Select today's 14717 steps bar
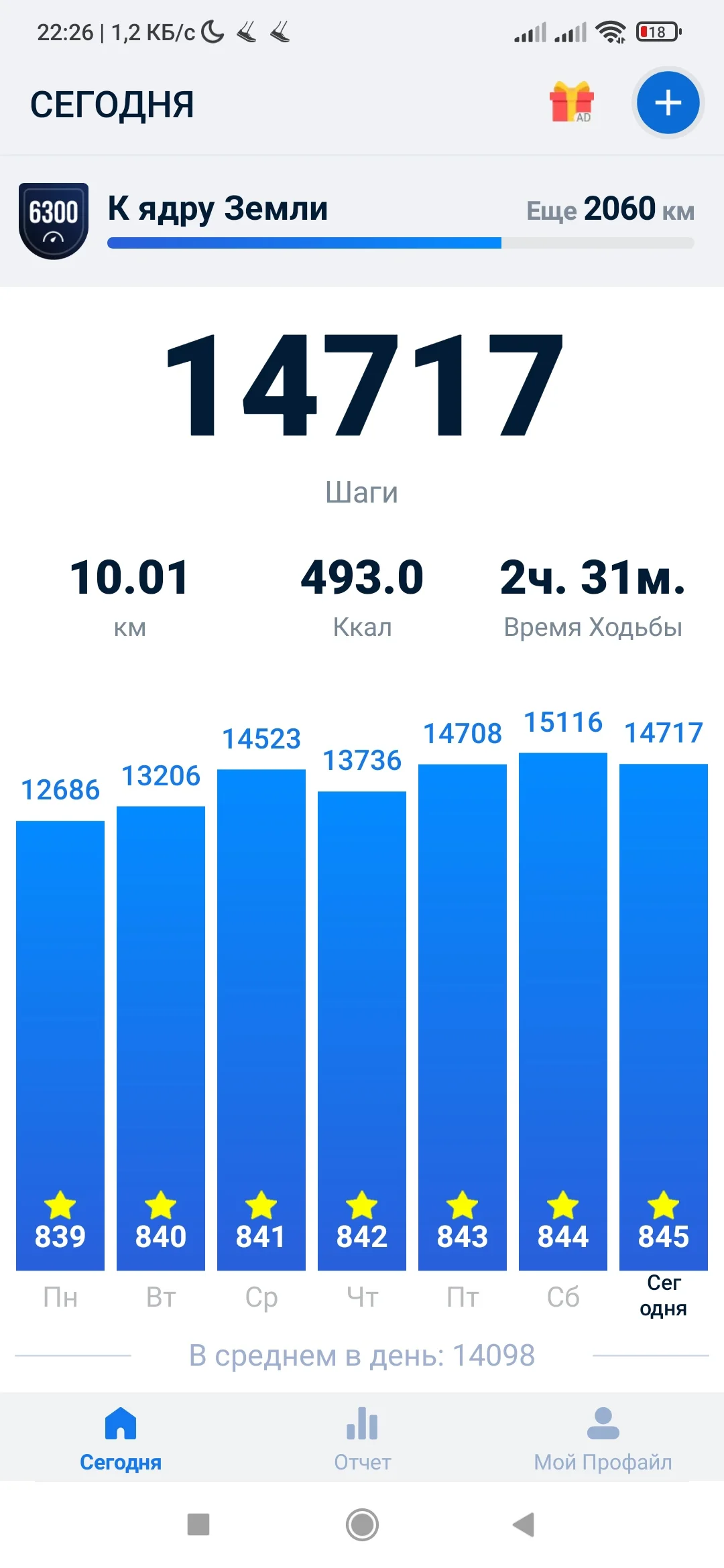This screenshot has height=1568, width=724. click(664, 1017)
